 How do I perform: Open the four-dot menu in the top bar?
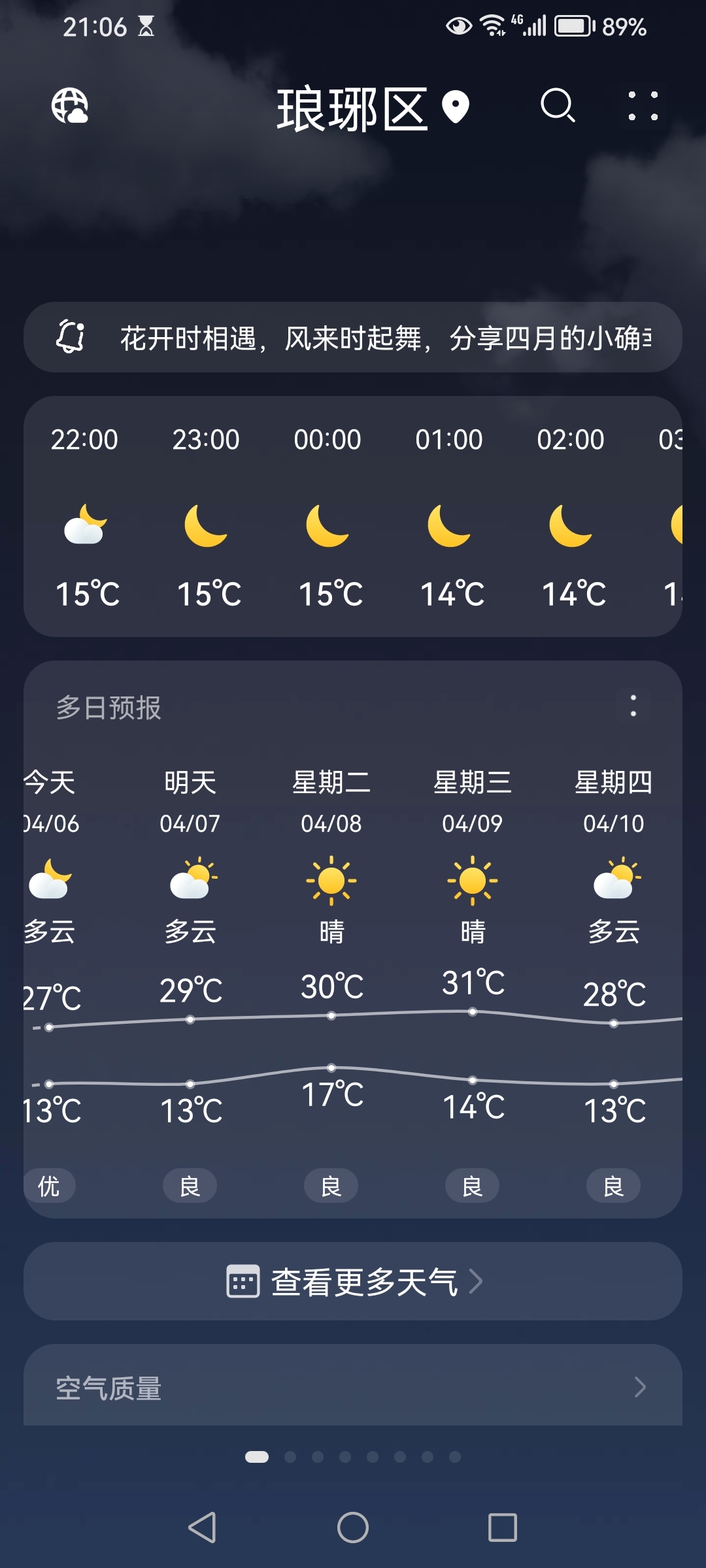tap(643, 106)
